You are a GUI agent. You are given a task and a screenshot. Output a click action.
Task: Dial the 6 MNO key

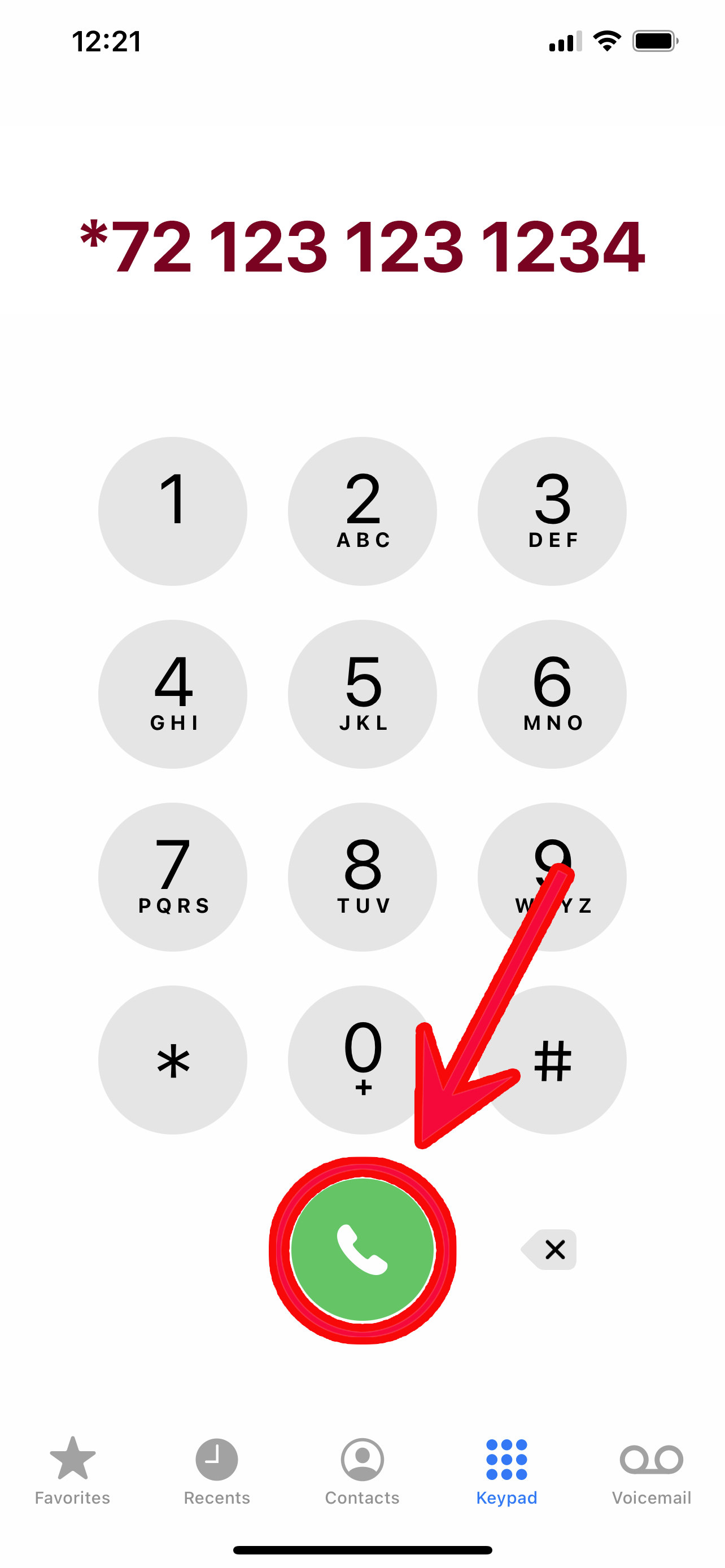coord(552,694)
